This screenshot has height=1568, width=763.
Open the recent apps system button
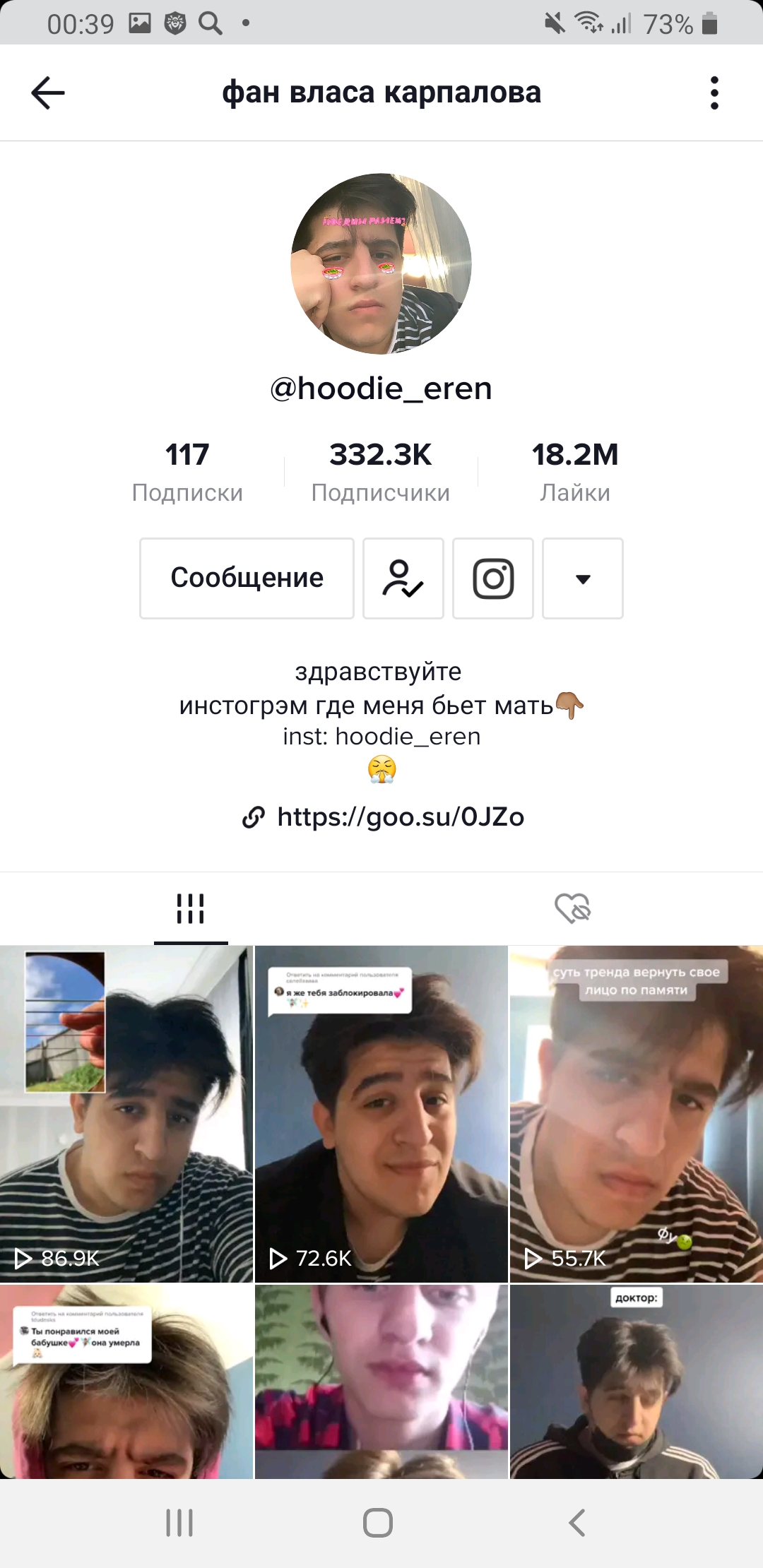(x=179, y=1523)
